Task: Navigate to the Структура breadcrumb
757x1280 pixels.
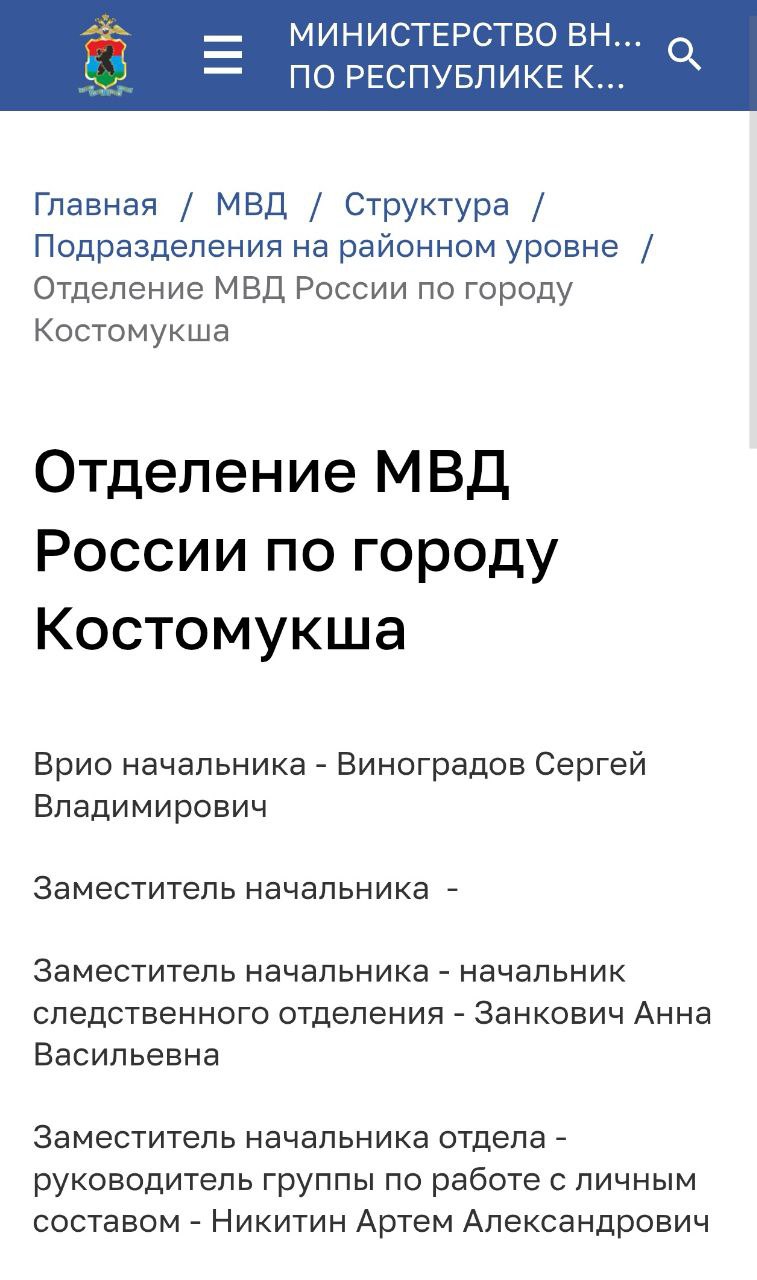Action: pyautogui.click(x=426, y=204)
